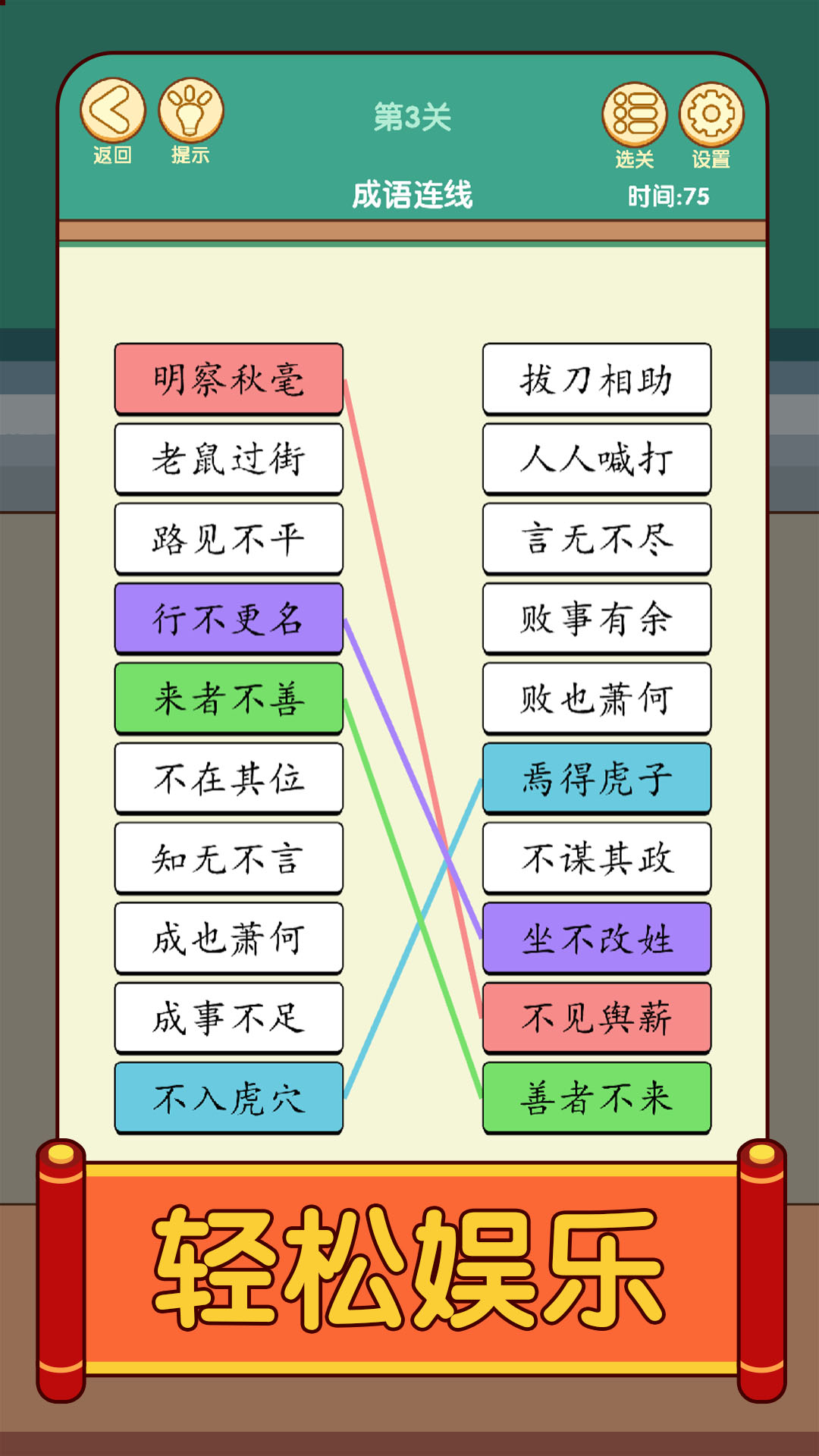The image size is (819, 1456).
Task: Tap the 返回 back button
Action: (113, 111)
